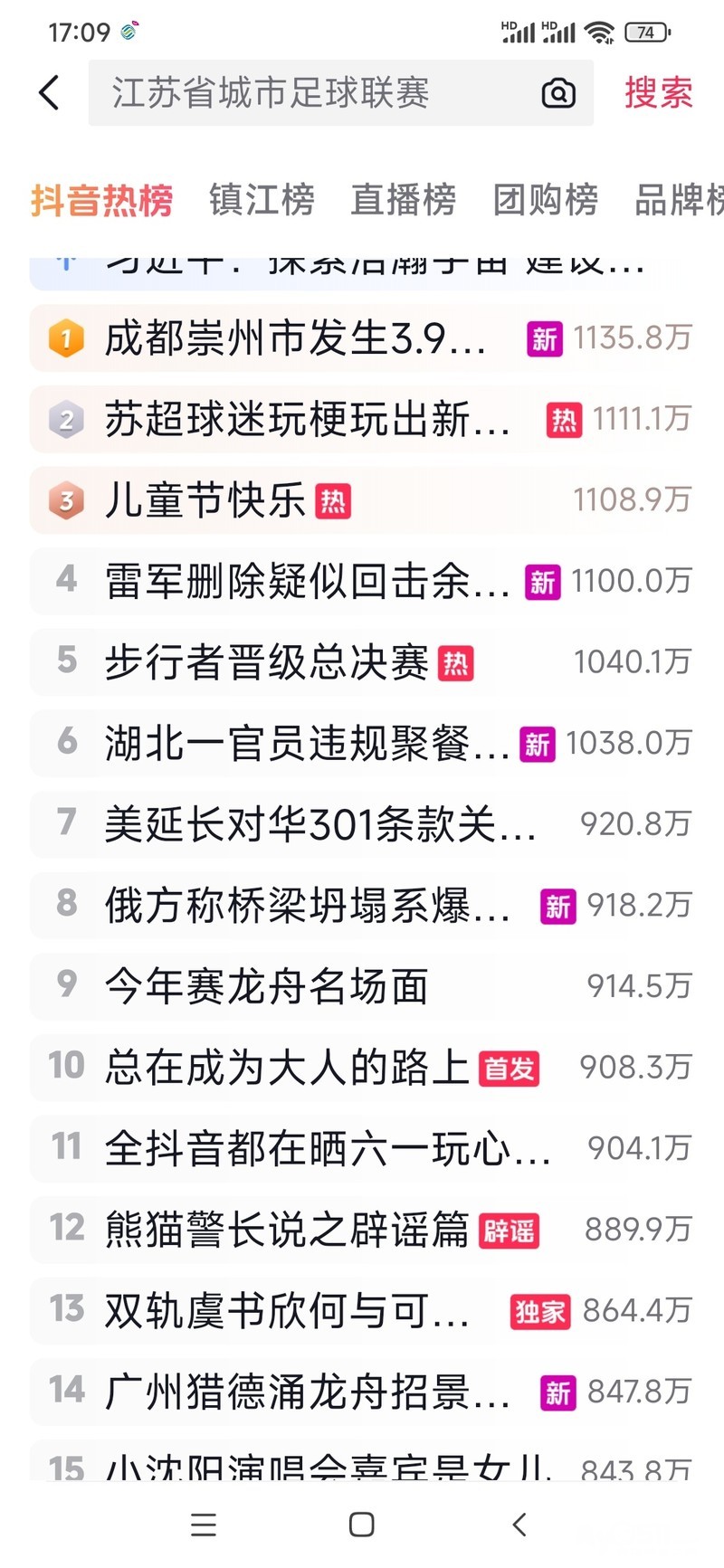
Task: Switch to the 直播榜 tab
Action: pos(403,200)
